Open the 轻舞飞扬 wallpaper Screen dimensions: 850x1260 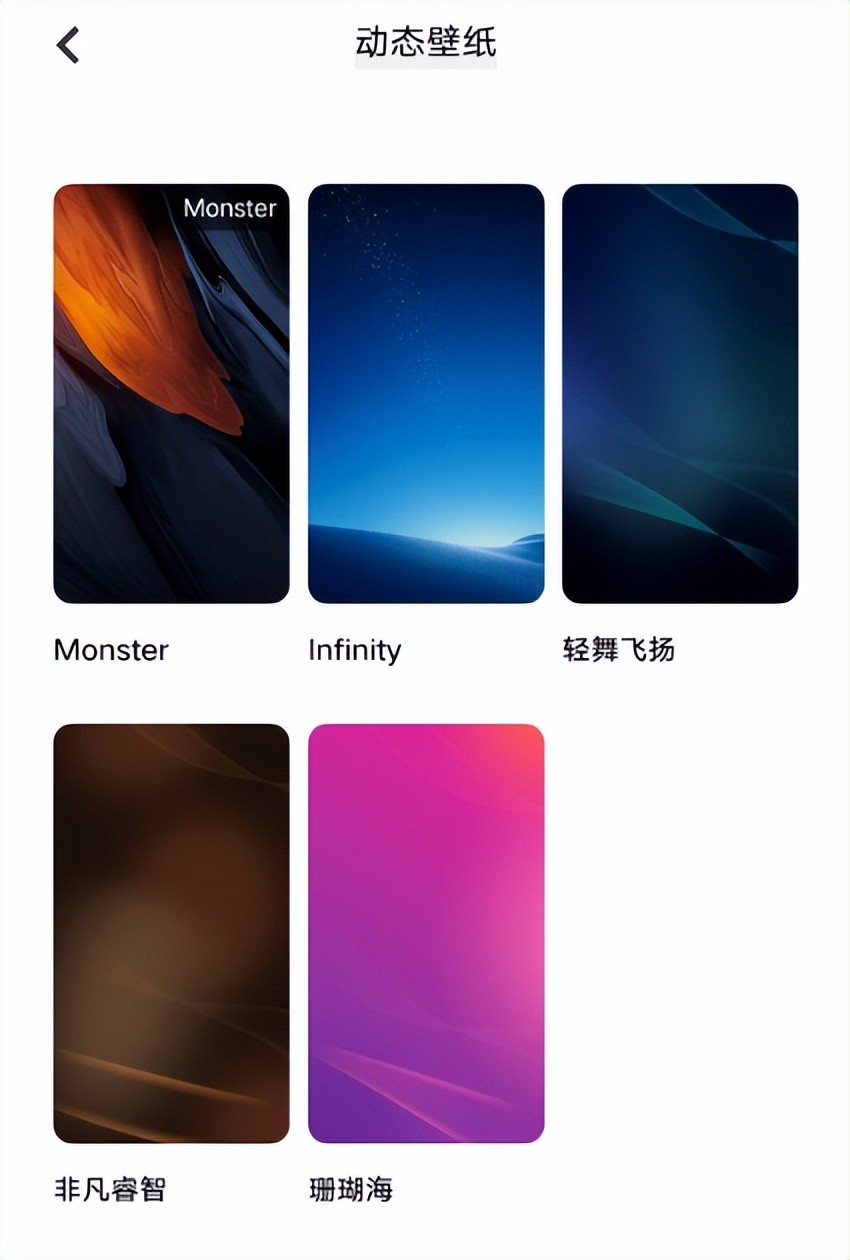680,394
